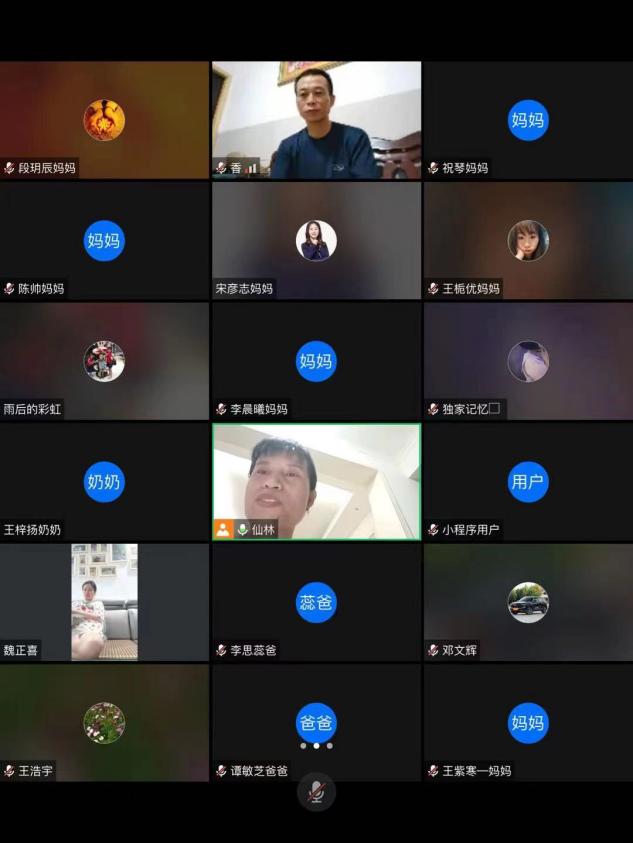
Task: Select 李思蕊爸's participant tile
Action: [x=316, y=602]
